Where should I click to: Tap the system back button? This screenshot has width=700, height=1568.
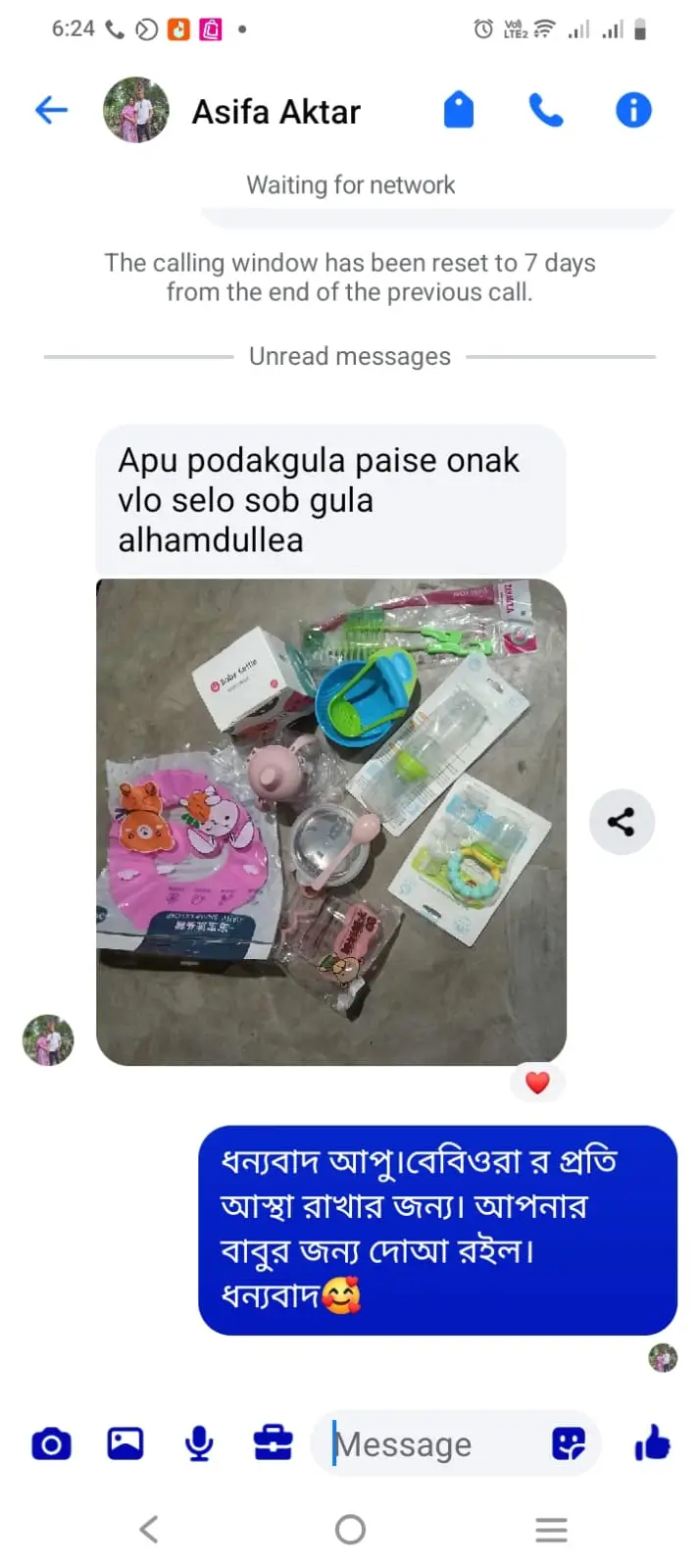click(x=149, y=1529)
